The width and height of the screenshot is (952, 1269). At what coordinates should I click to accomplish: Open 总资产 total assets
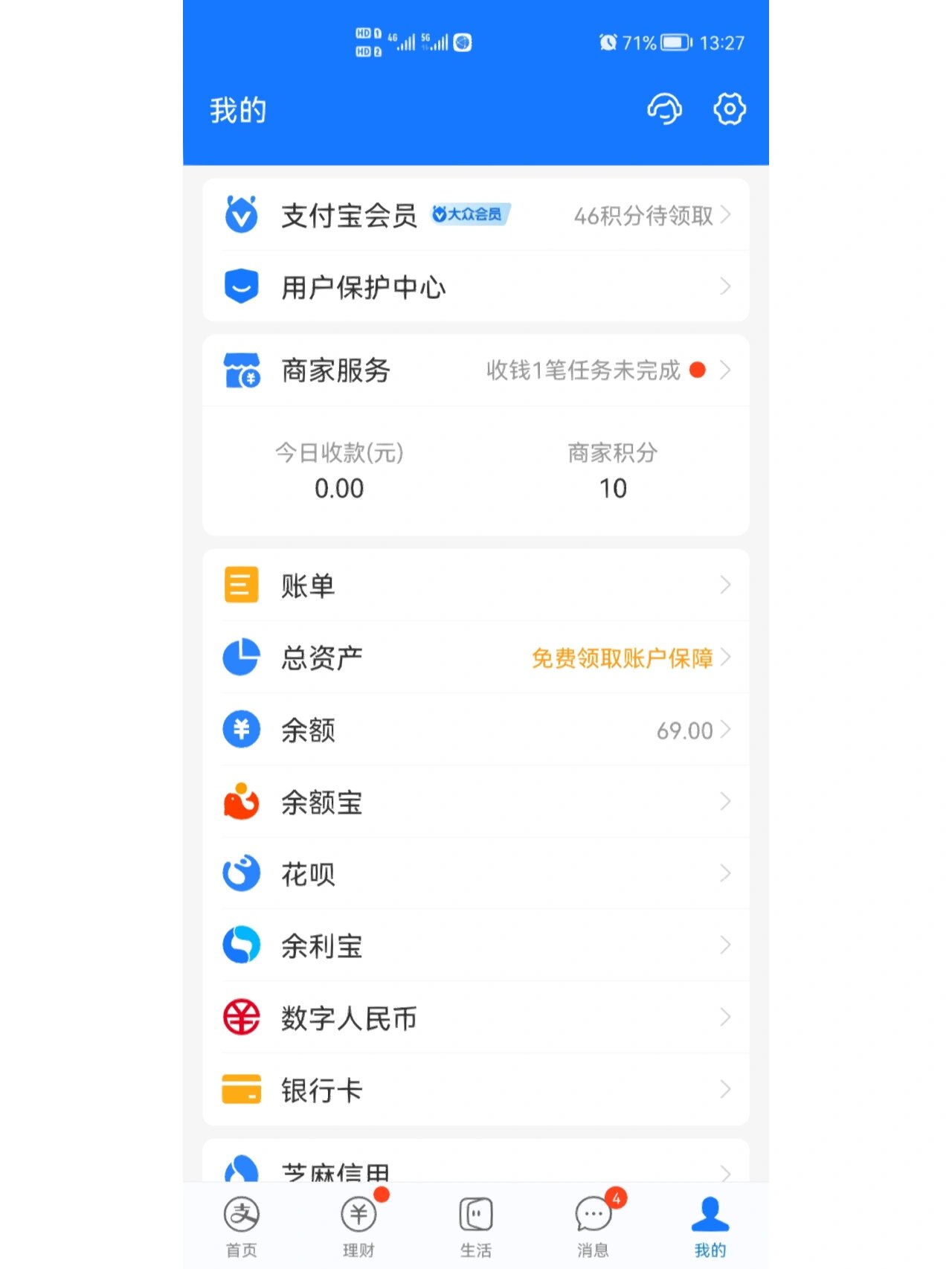point(475,658)
